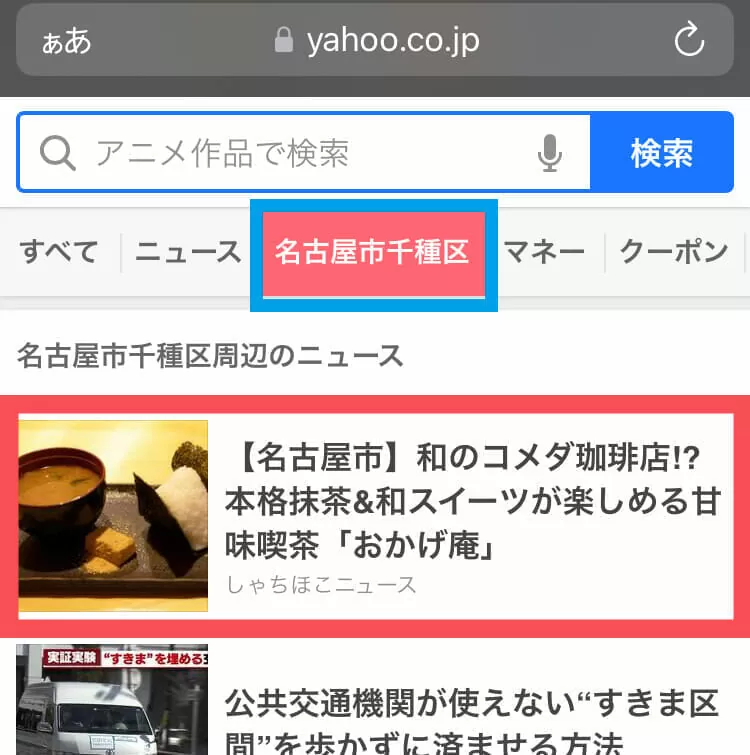The height and width of the screenshot is (755, 750).
Task: Tap the ぁあ reader settings button
Action: pyautogui.click(x=67, y=41)
